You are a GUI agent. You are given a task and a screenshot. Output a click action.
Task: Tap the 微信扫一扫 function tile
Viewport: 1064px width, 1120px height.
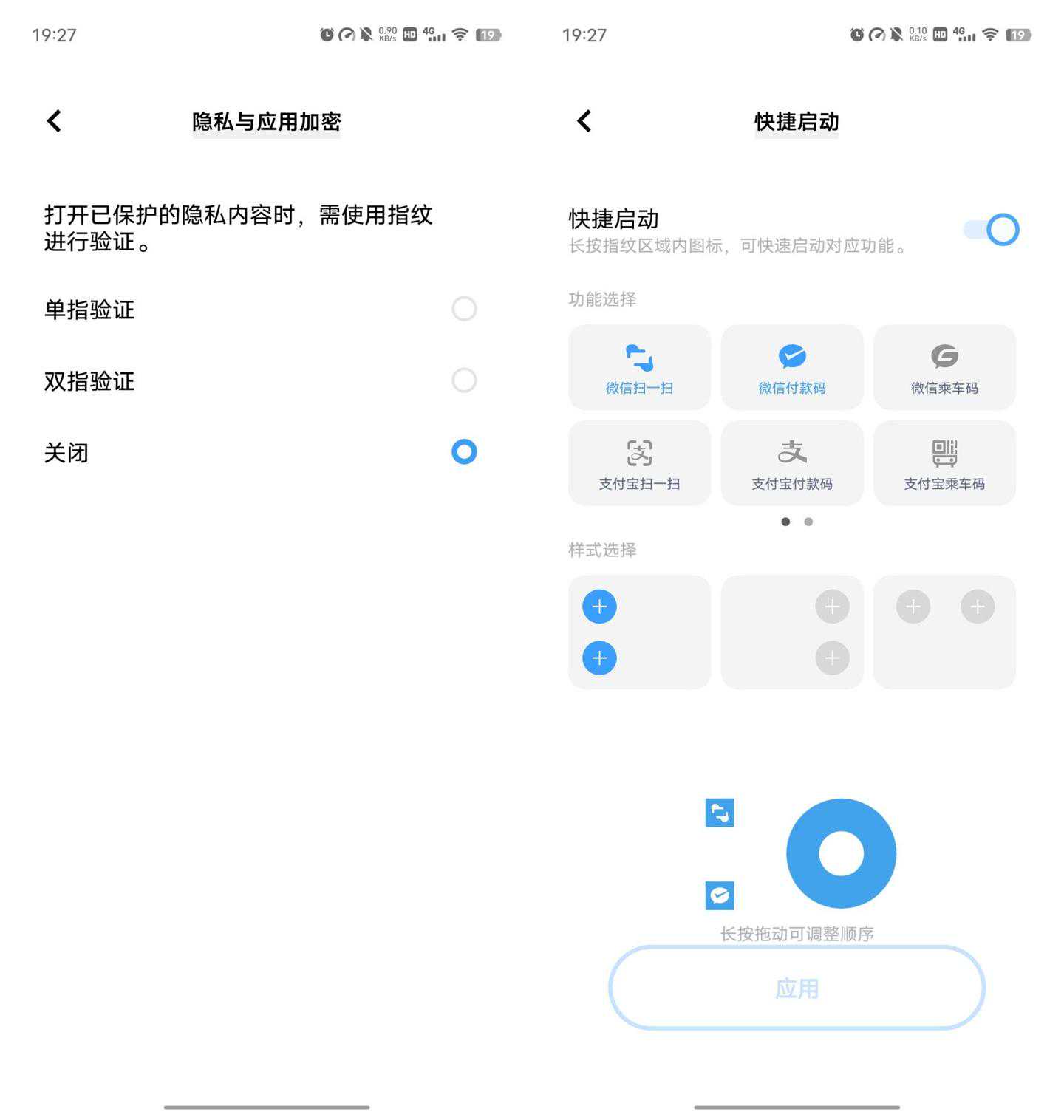[x=639, y=367]
